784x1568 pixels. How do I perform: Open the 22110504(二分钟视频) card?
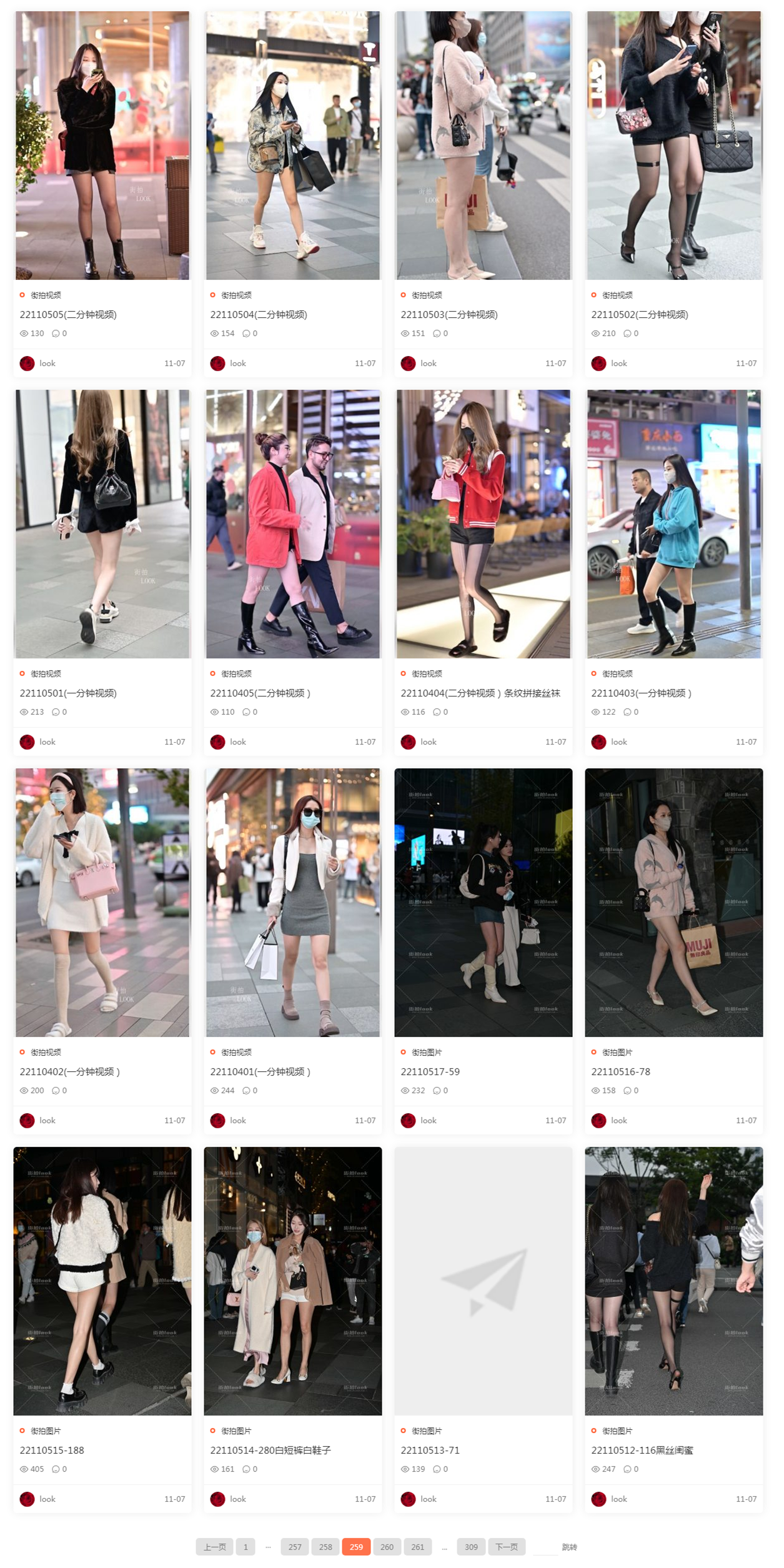[x=259, y=314]
